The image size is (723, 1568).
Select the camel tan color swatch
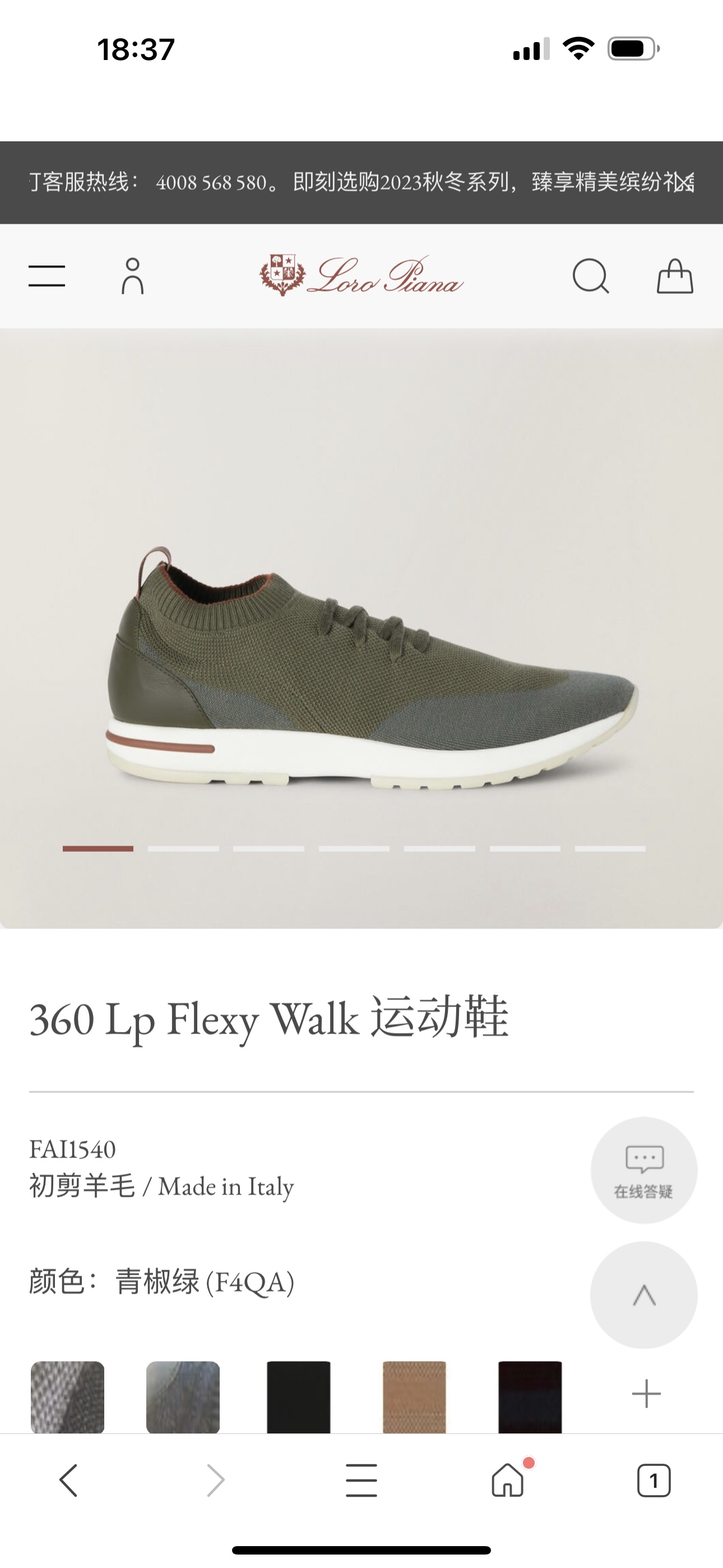point(414,1396)
